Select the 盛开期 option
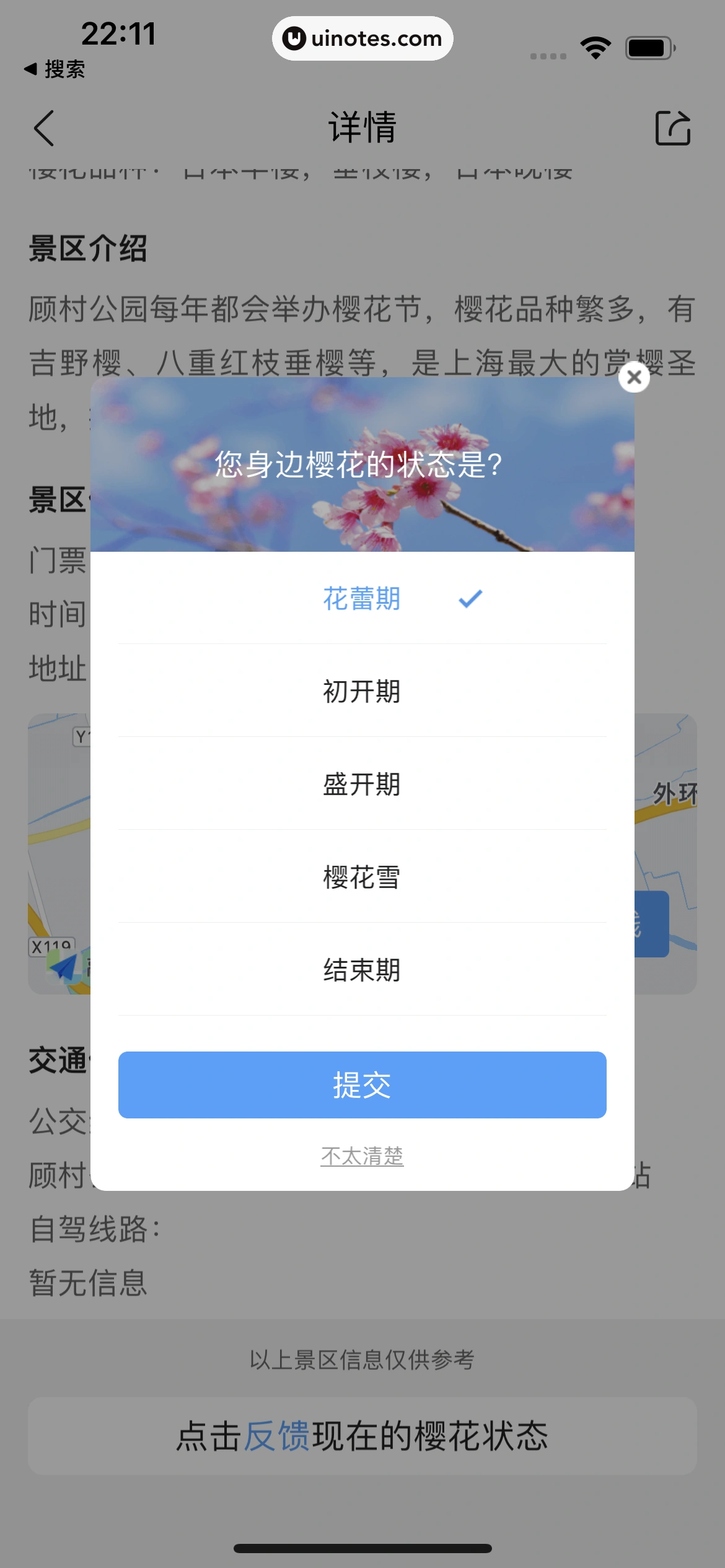 click(362, 784)
